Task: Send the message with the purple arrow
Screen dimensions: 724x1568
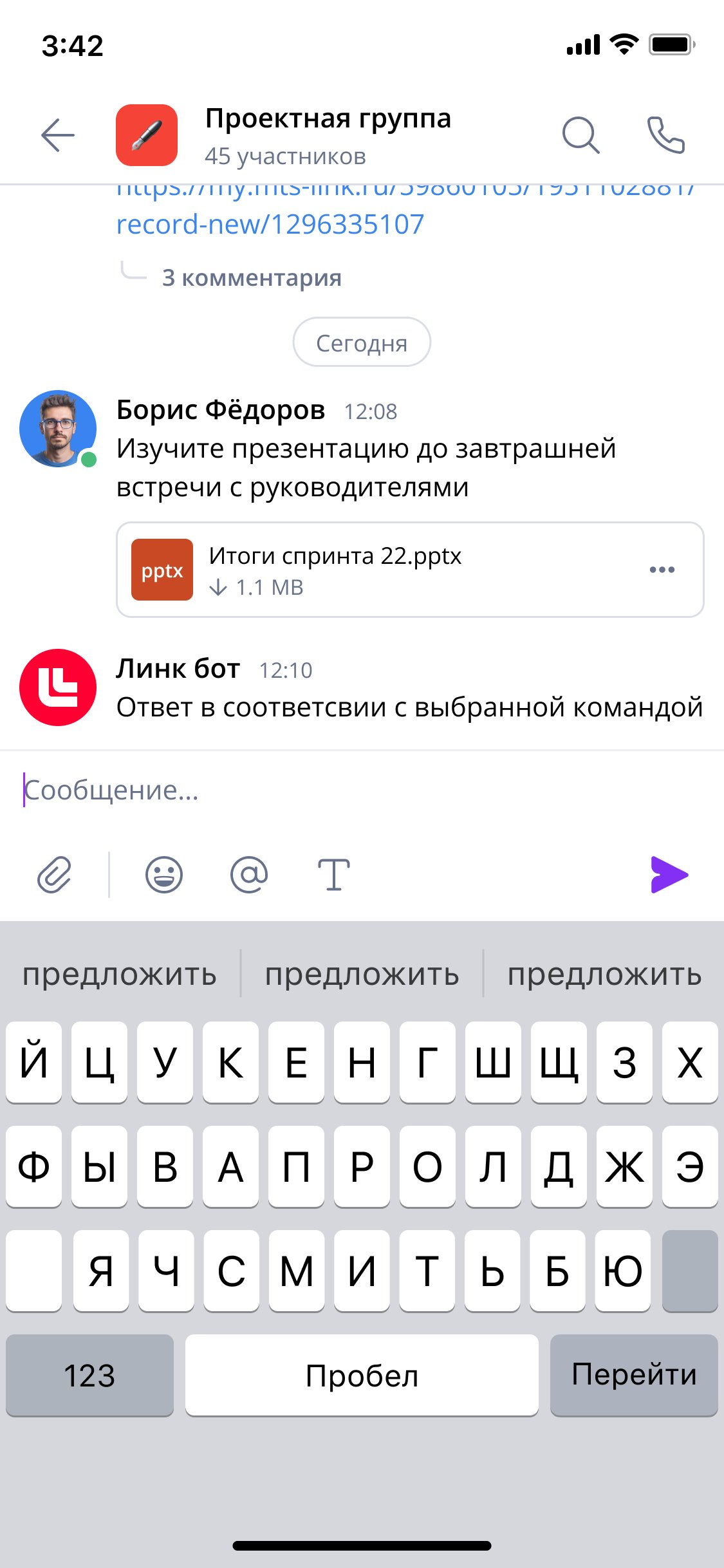Action: coord(669,875)
